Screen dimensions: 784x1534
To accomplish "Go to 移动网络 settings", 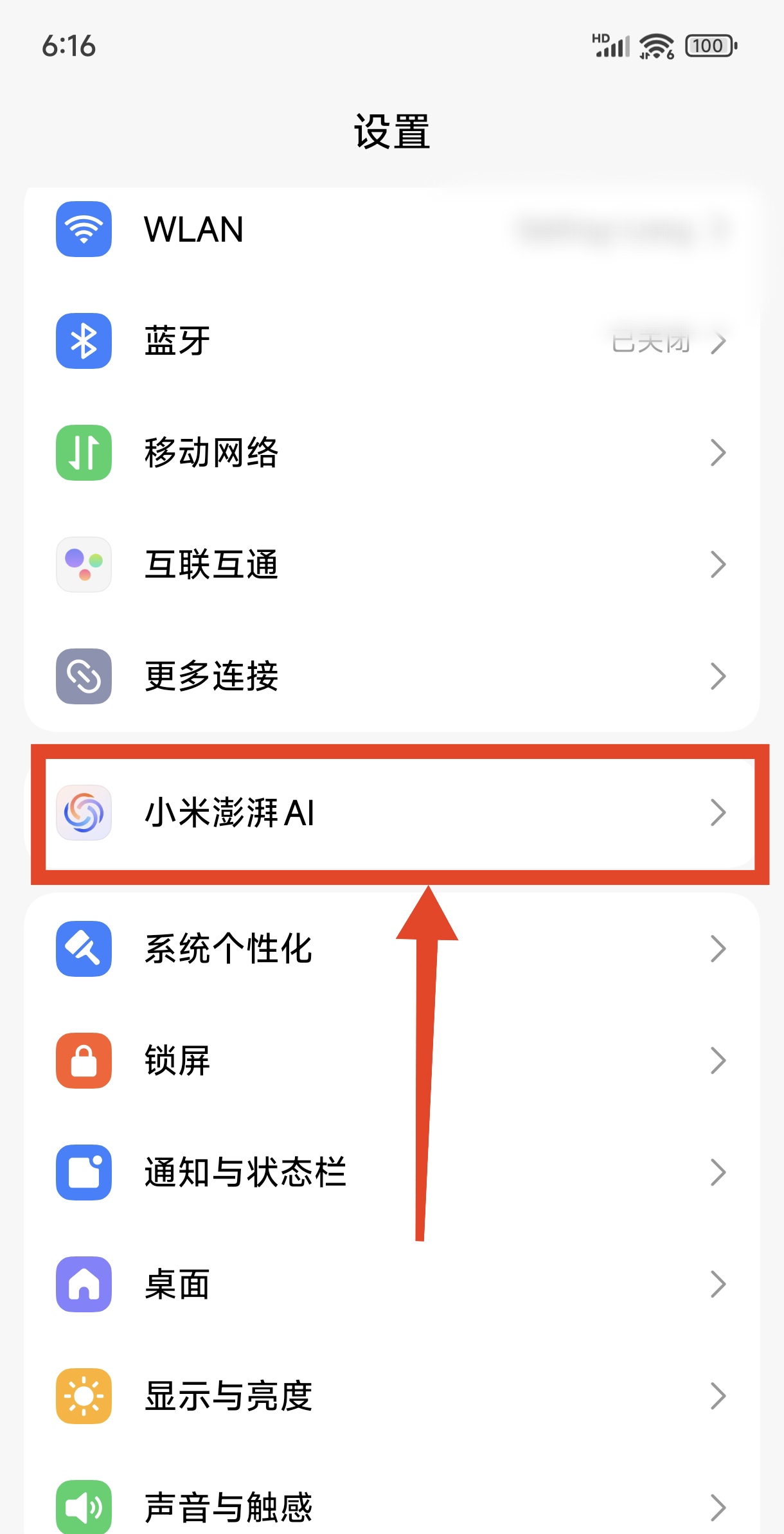I will (391, 452).
